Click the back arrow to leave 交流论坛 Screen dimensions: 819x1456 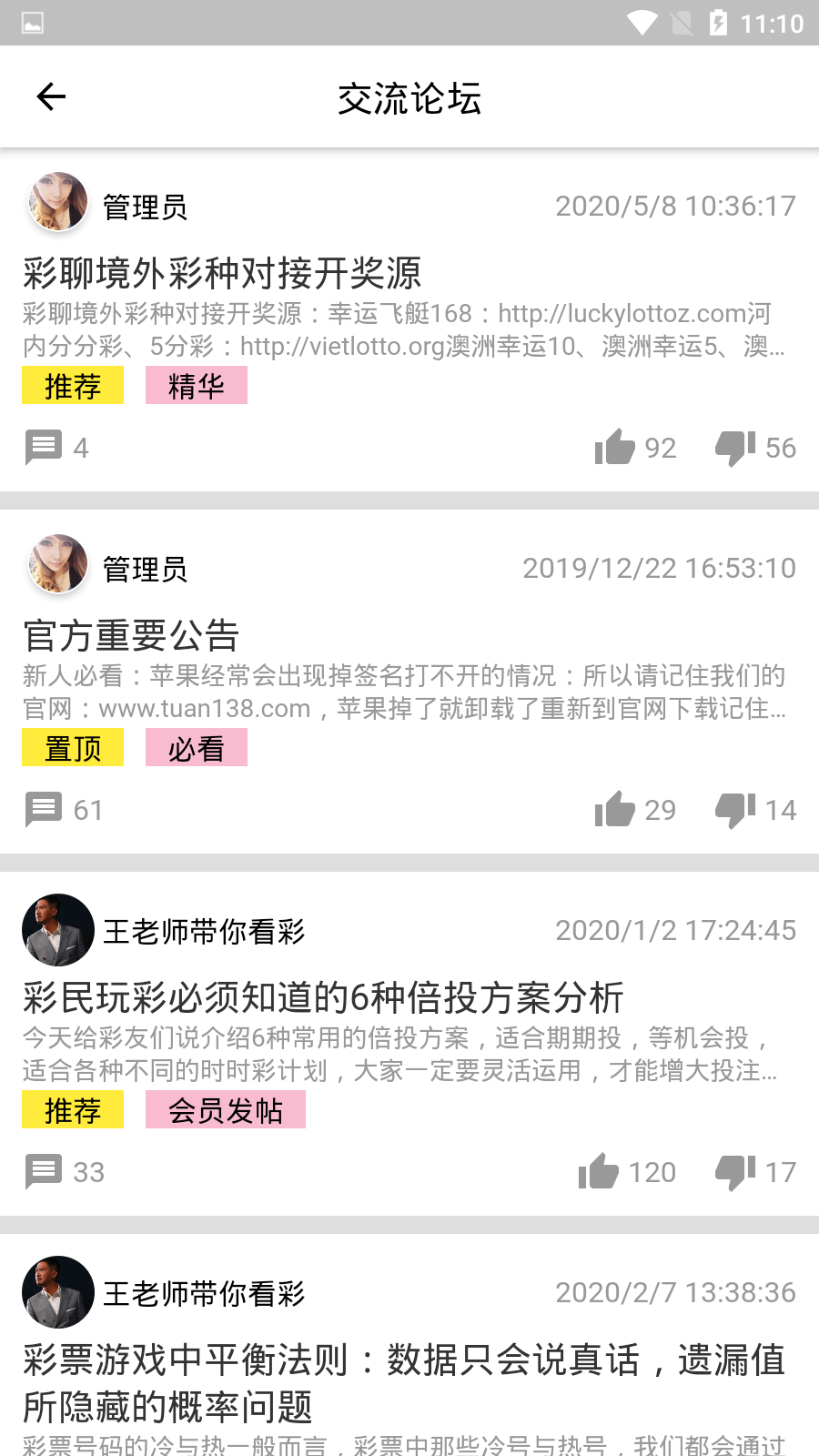click(51, 96)
